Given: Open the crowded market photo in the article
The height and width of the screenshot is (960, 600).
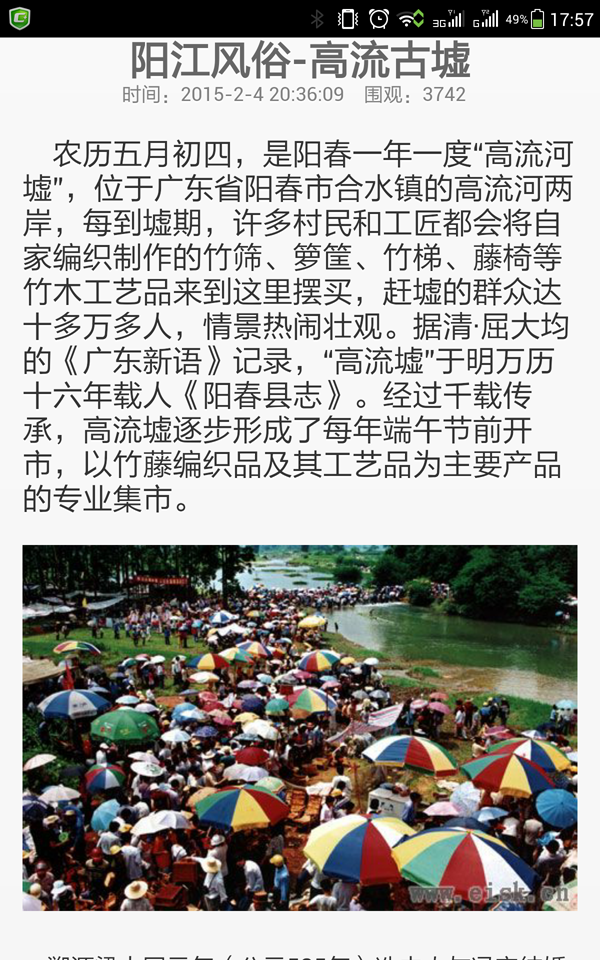Looking at the screenshot, I should (x=300, y=727).
